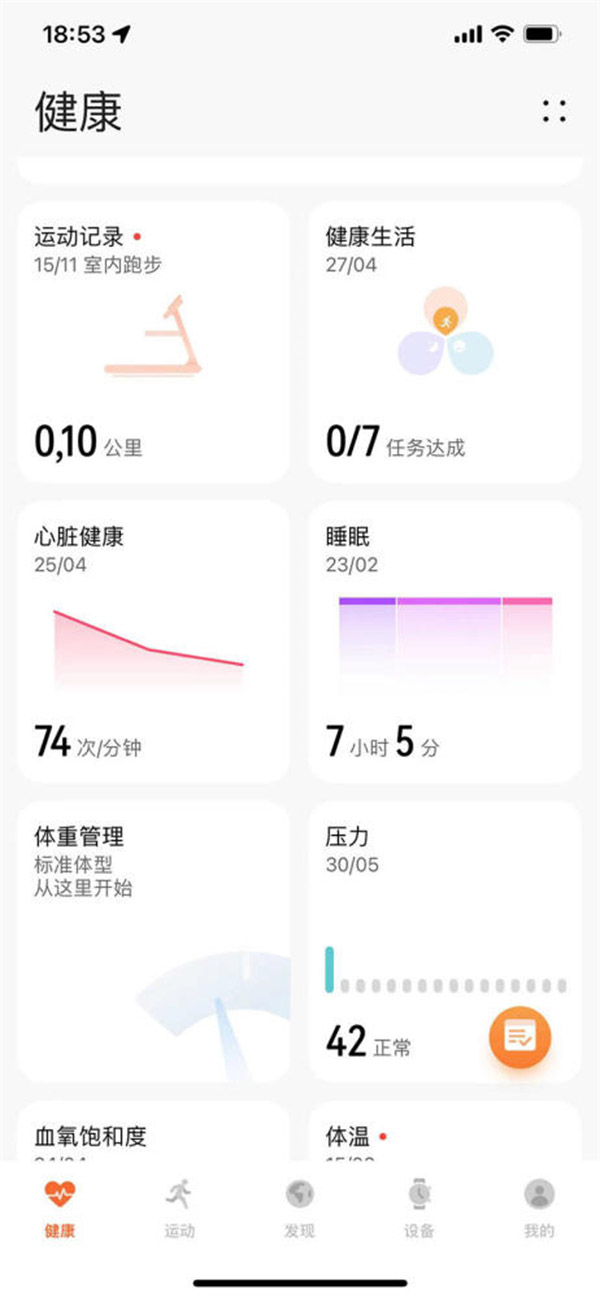Image resolution: width=600 pixels, height=1298 pixels.
Task: Open the 我的 profile tab
Action: pyautogui.click(x=539, y=1208)
